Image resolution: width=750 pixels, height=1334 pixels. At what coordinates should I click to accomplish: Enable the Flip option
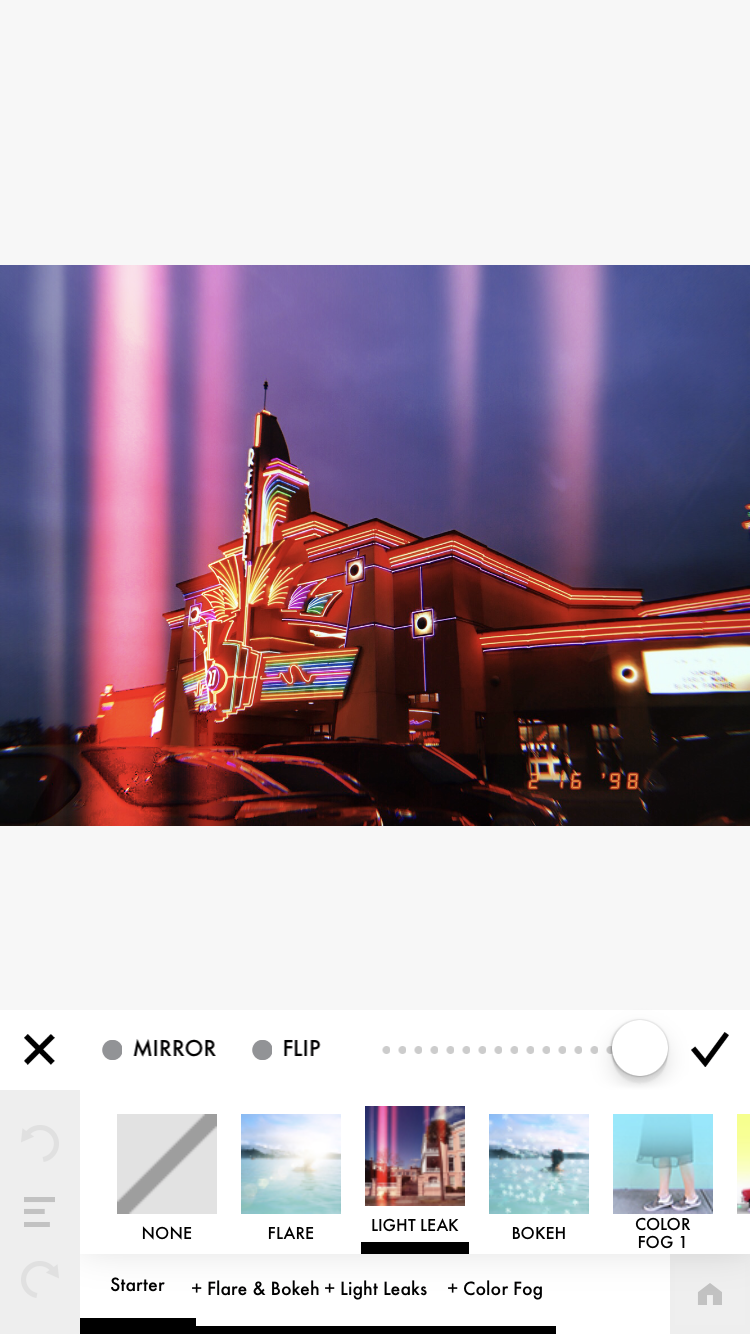point(286,1049)
